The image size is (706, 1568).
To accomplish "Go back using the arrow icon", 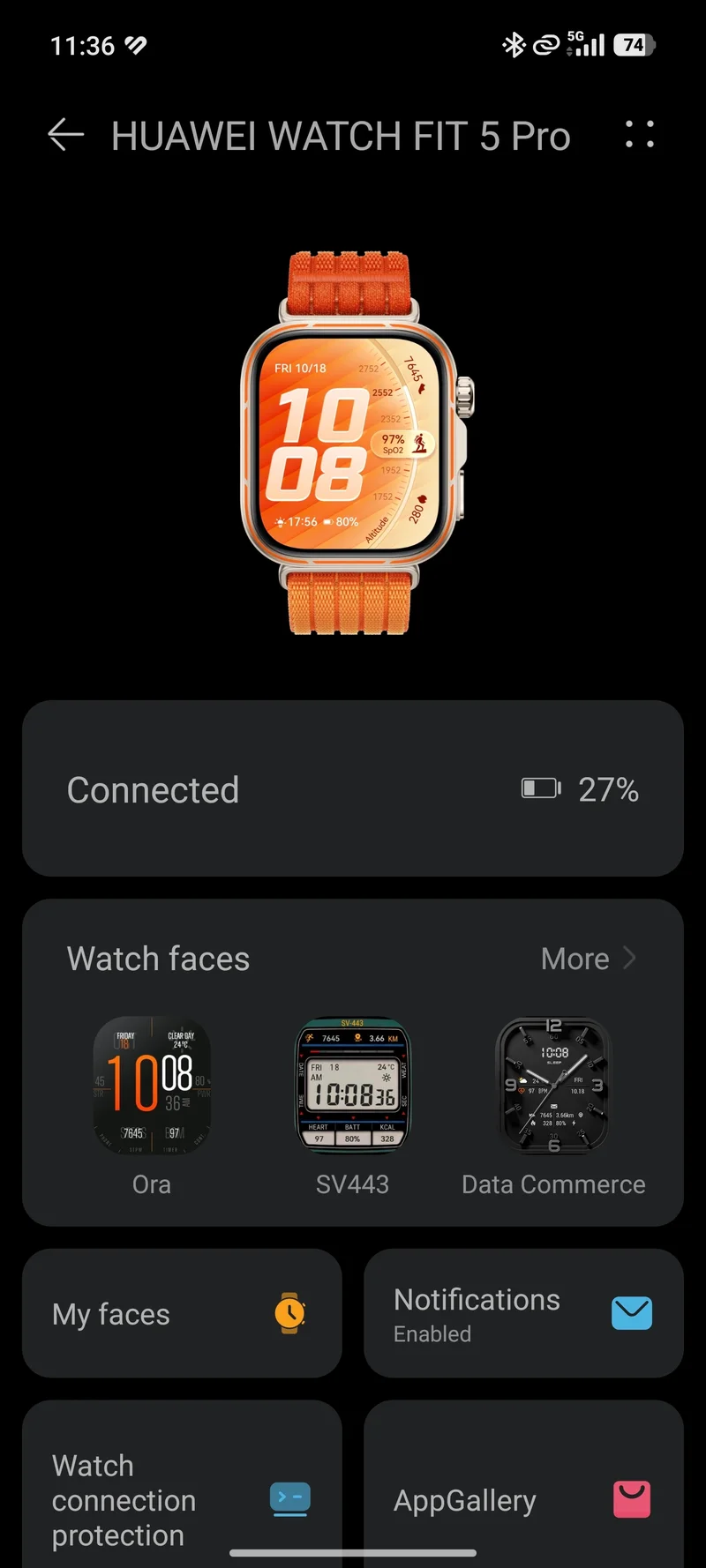I will tap(65, 135).
